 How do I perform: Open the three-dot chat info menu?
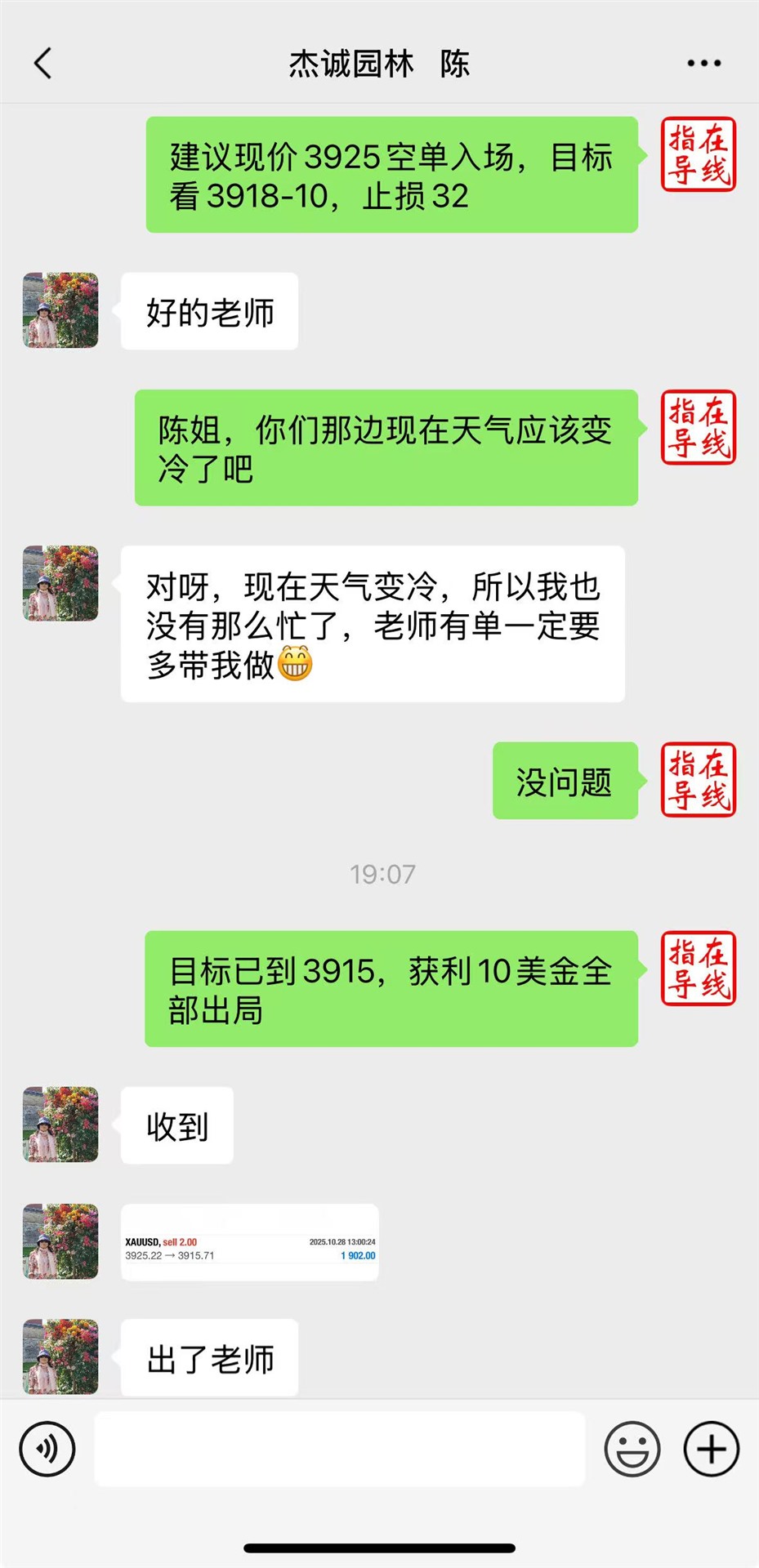pos(703,63)
